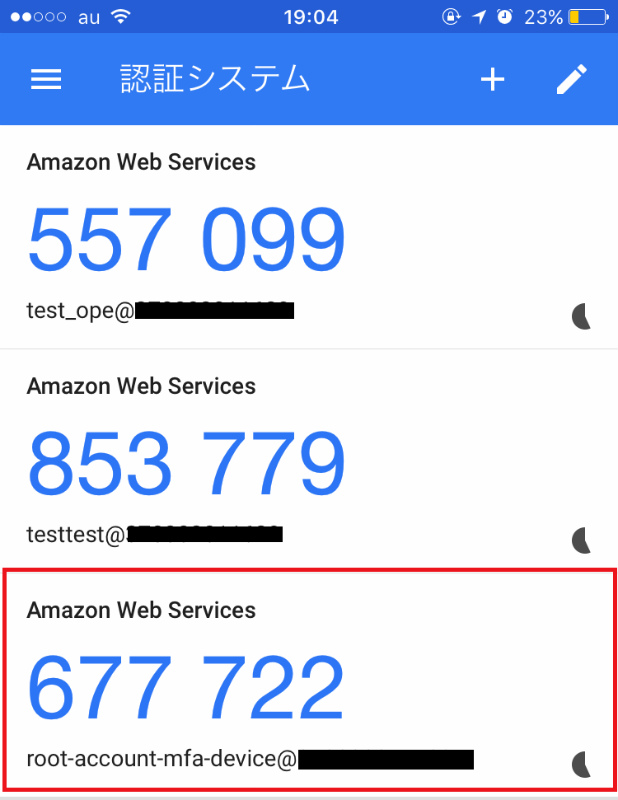
Task: Open the hamburger drawer menu
Action: tap(47, 80)
